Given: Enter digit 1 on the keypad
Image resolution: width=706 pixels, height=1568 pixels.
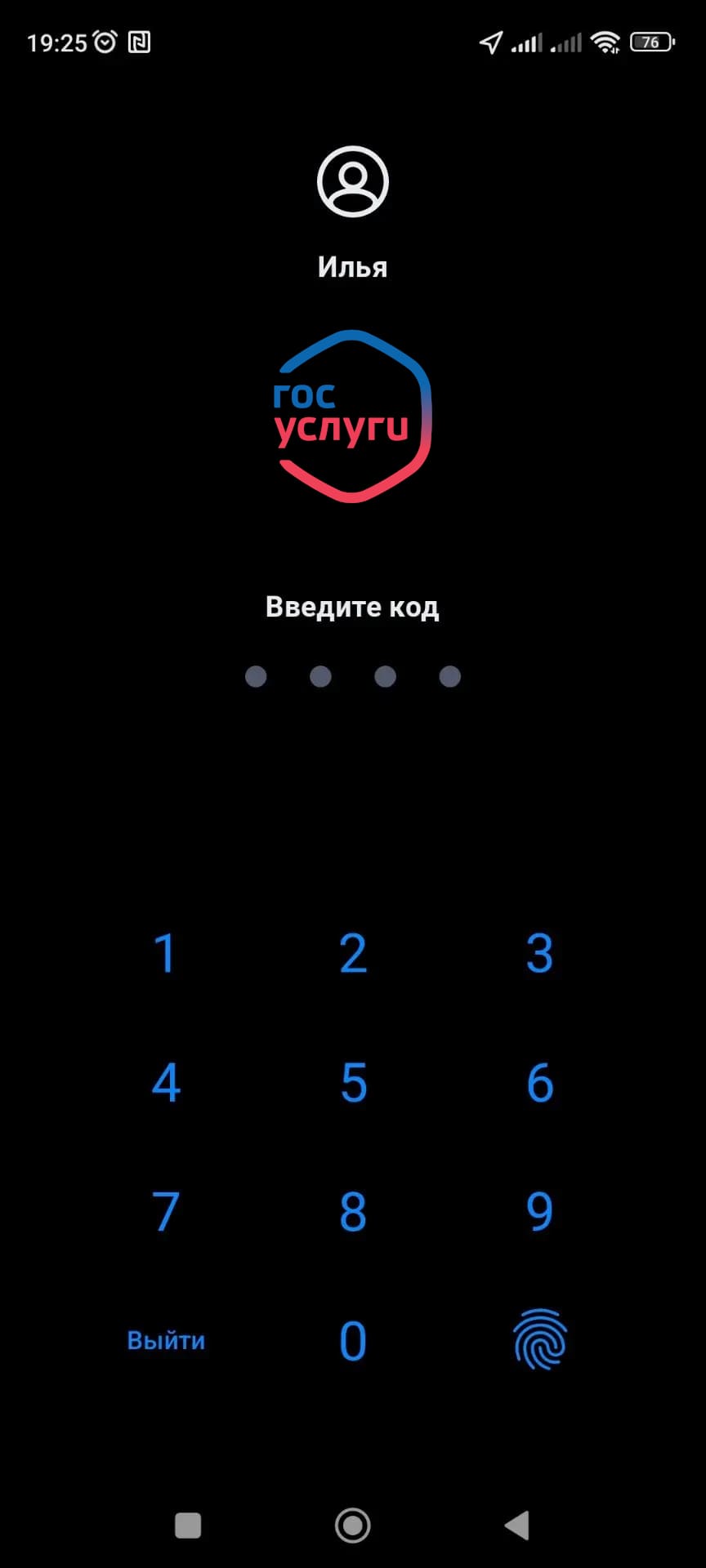Looking at the screenshot, I should point(166,953).
